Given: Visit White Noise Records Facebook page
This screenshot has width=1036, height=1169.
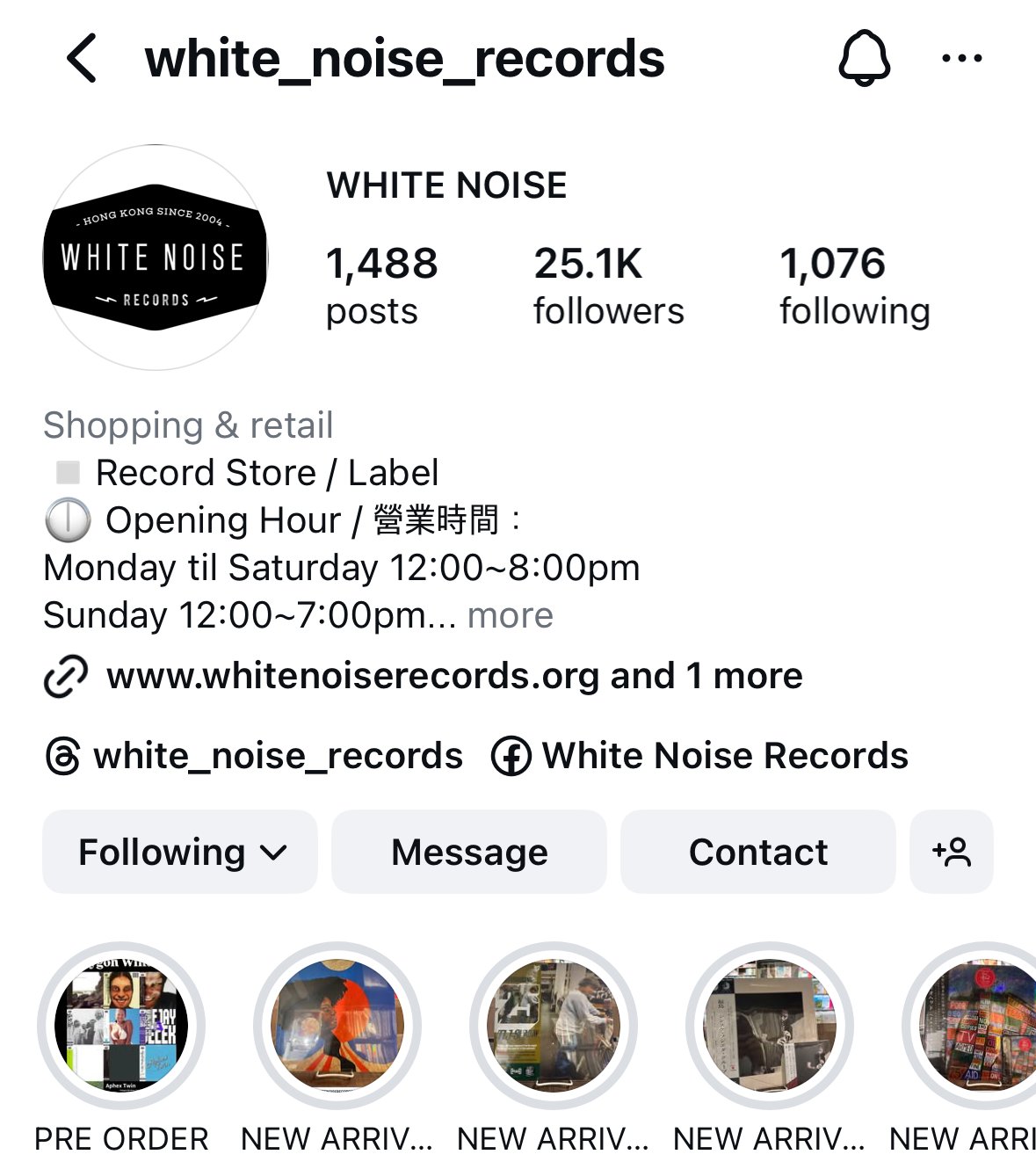Looking at the screenshot, I should [700, 756].
